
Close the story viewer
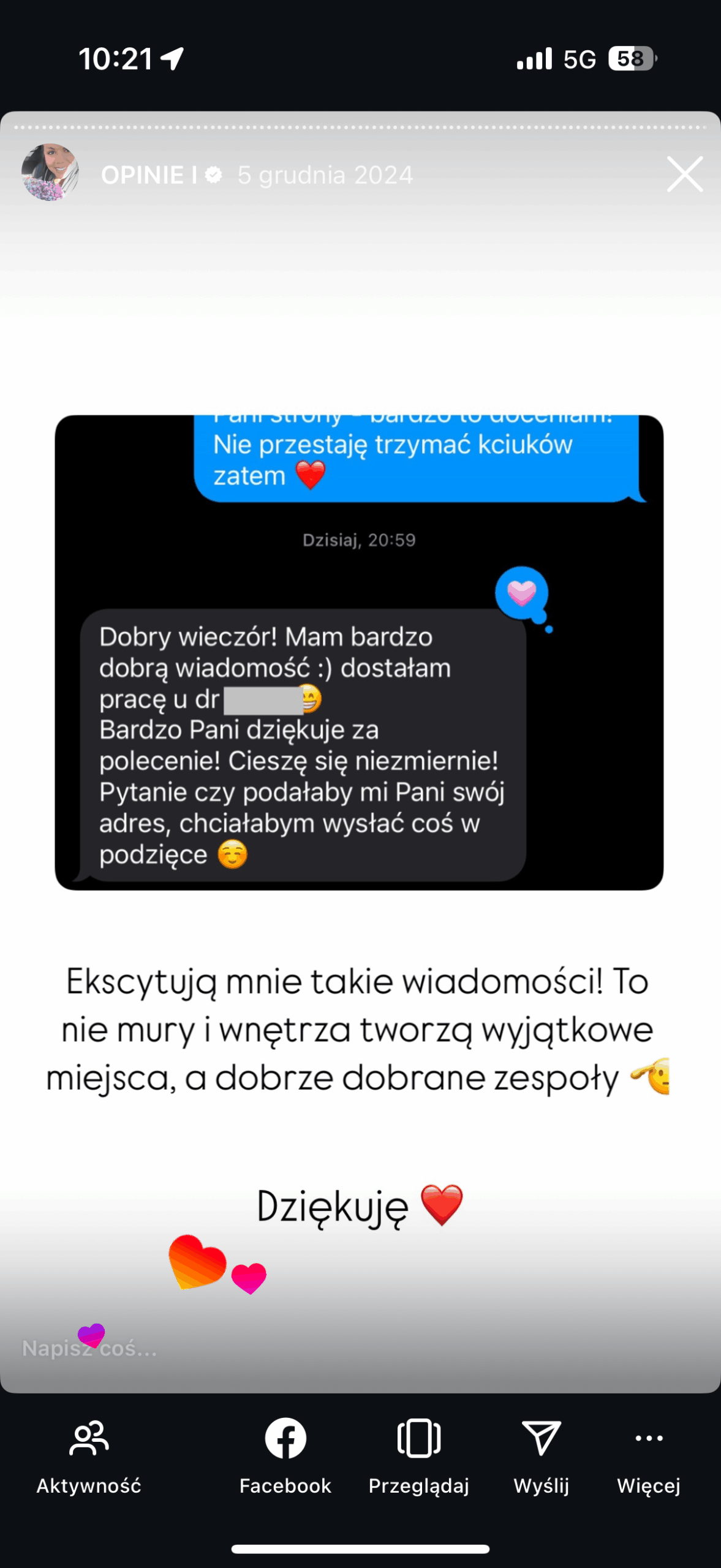tap(684, 175)
